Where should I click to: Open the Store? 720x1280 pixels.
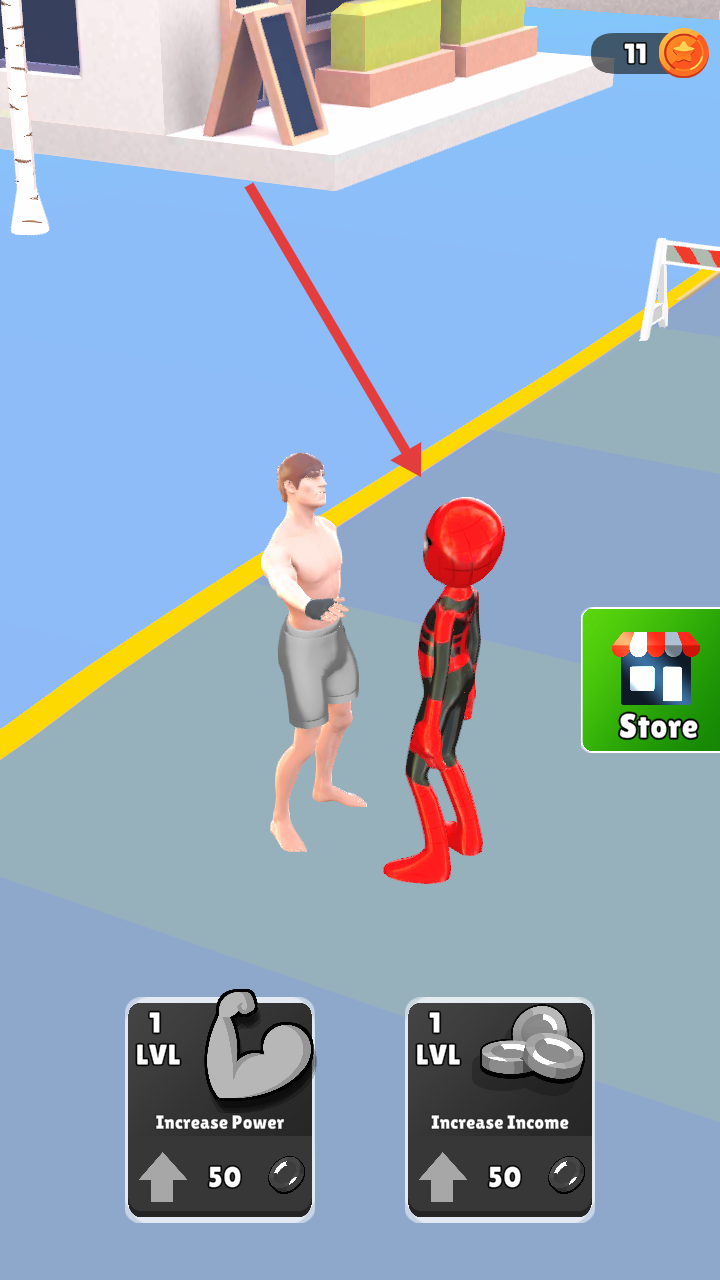[652, 680]
